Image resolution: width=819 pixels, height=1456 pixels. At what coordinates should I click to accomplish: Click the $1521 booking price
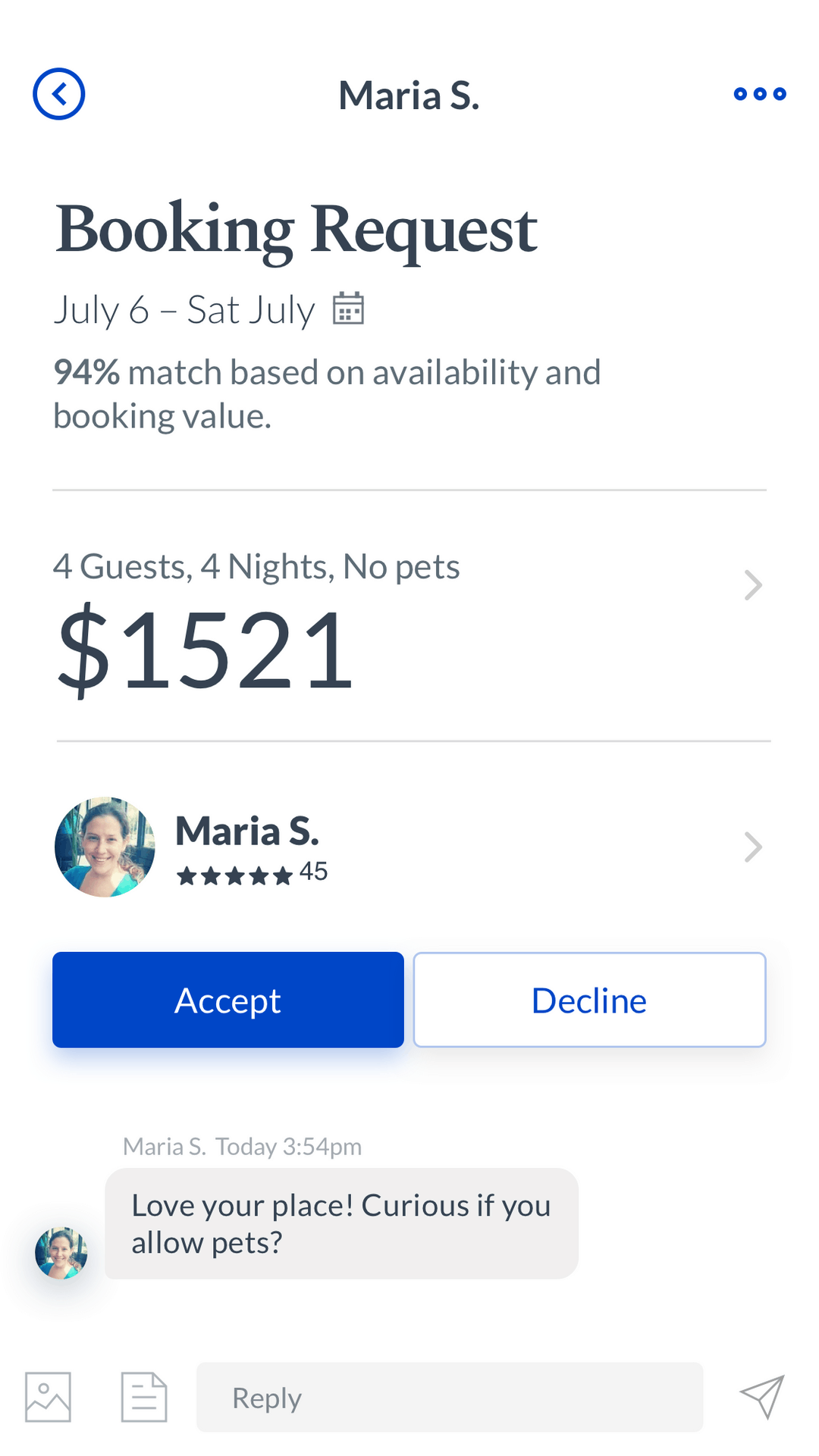click(x=205, y=651)
